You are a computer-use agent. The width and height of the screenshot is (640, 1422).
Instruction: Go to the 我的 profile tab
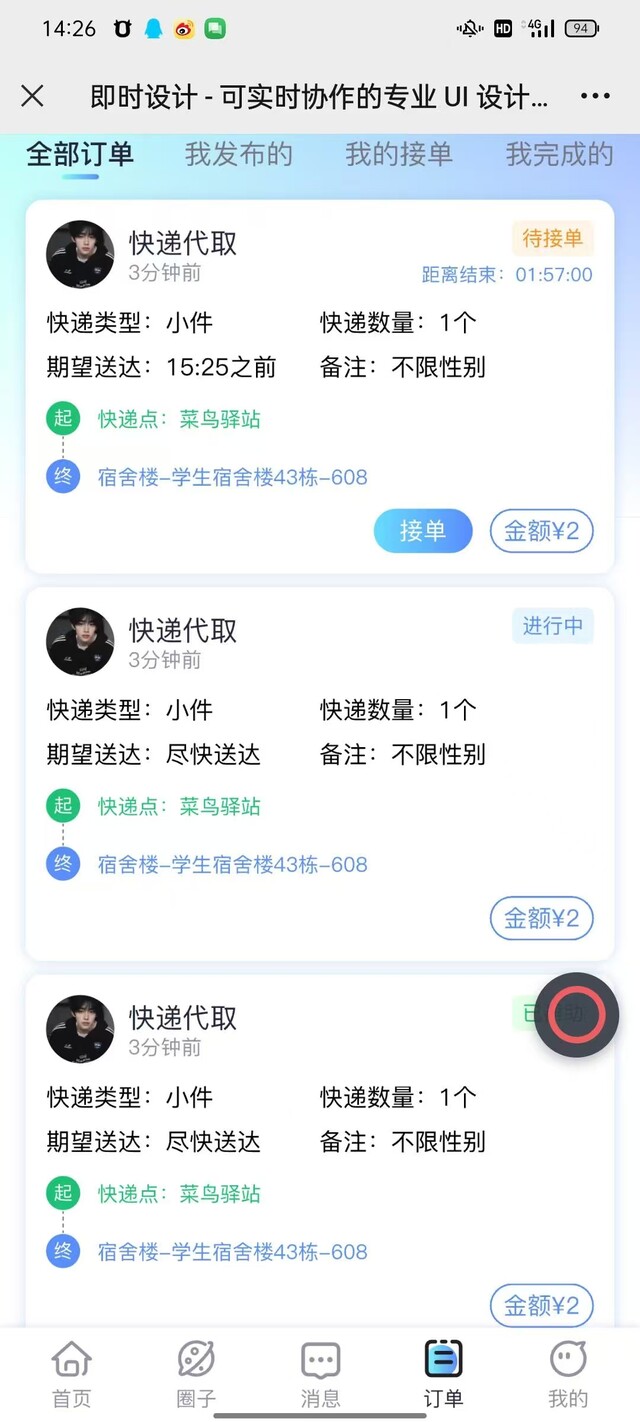click(x=568, y=1372)
